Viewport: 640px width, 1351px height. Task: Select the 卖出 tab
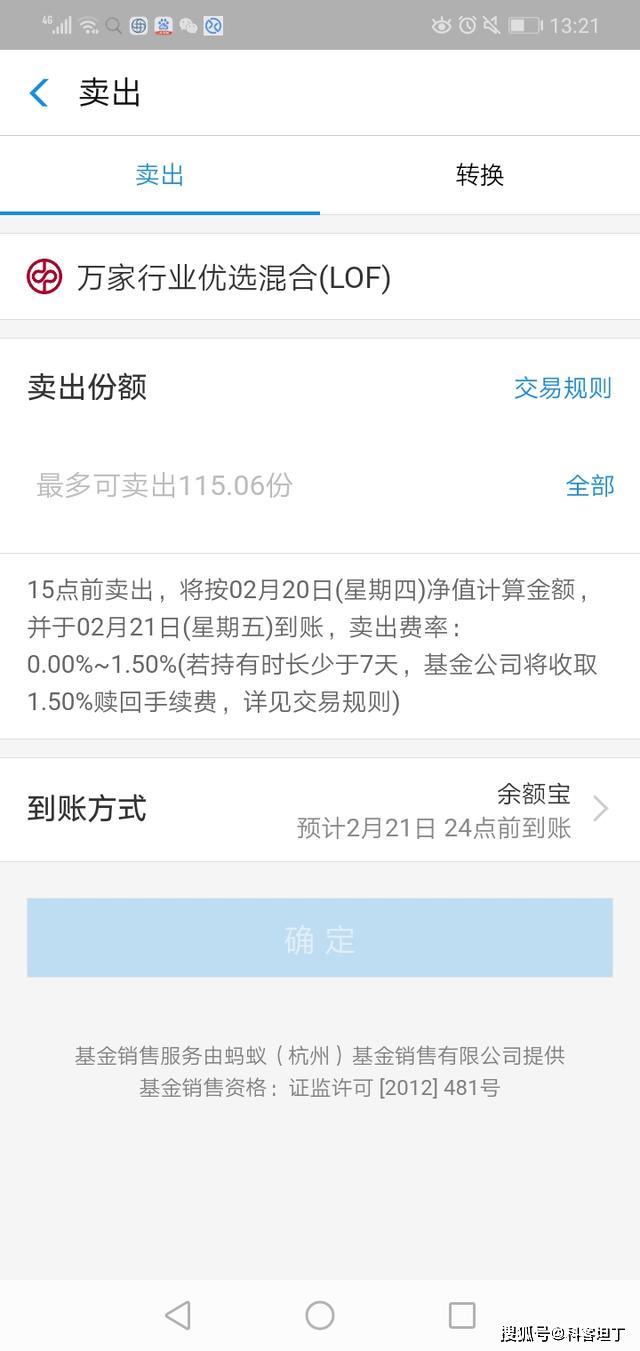click(x=160, y=176)
